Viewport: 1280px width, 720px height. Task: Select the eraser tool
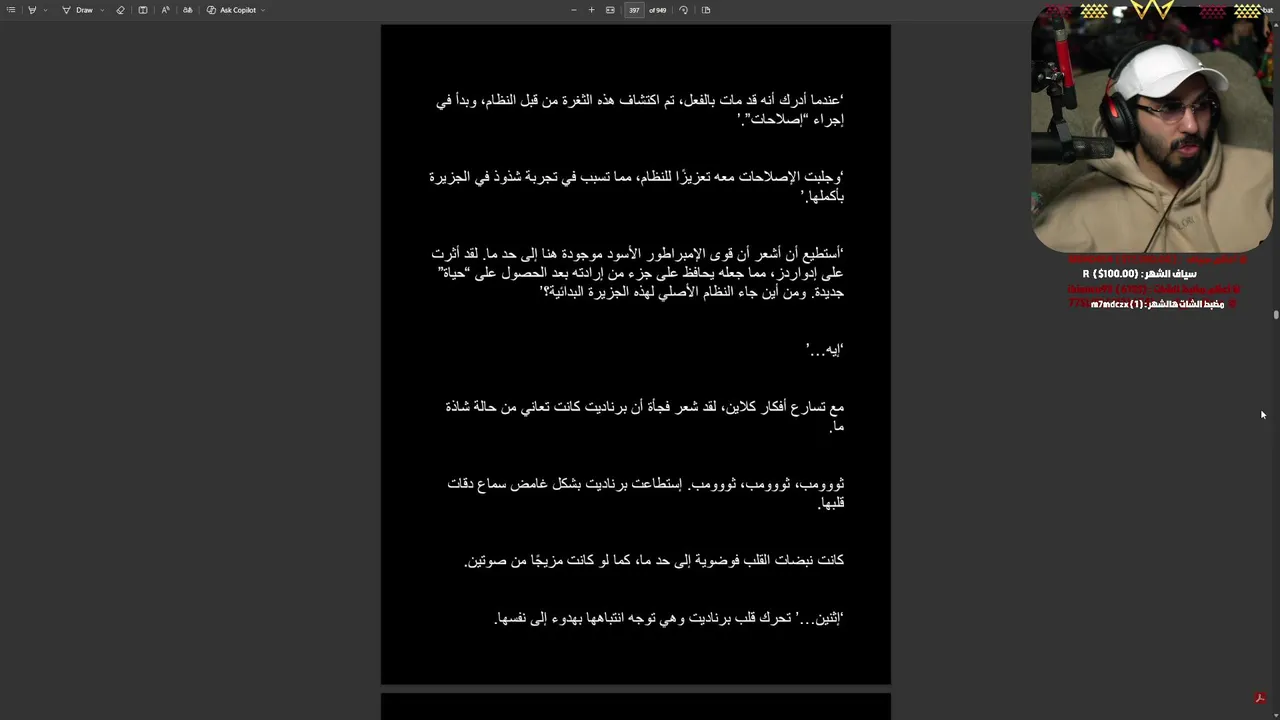[x=120, y=10]
